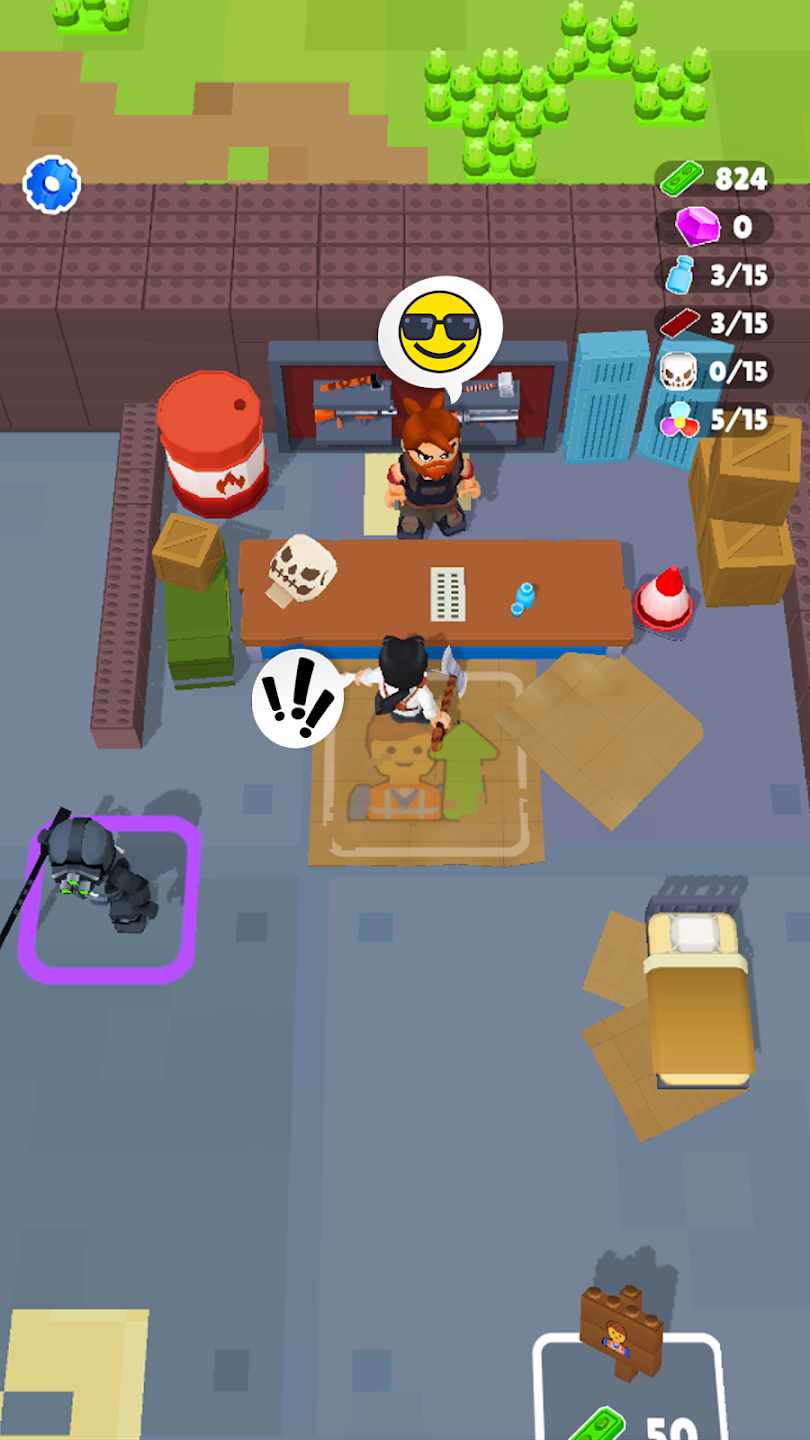Image resolution: width=810 pixels, height=1440 pixels.
Task: Open the settings gear icon
Action: (51, 185)
